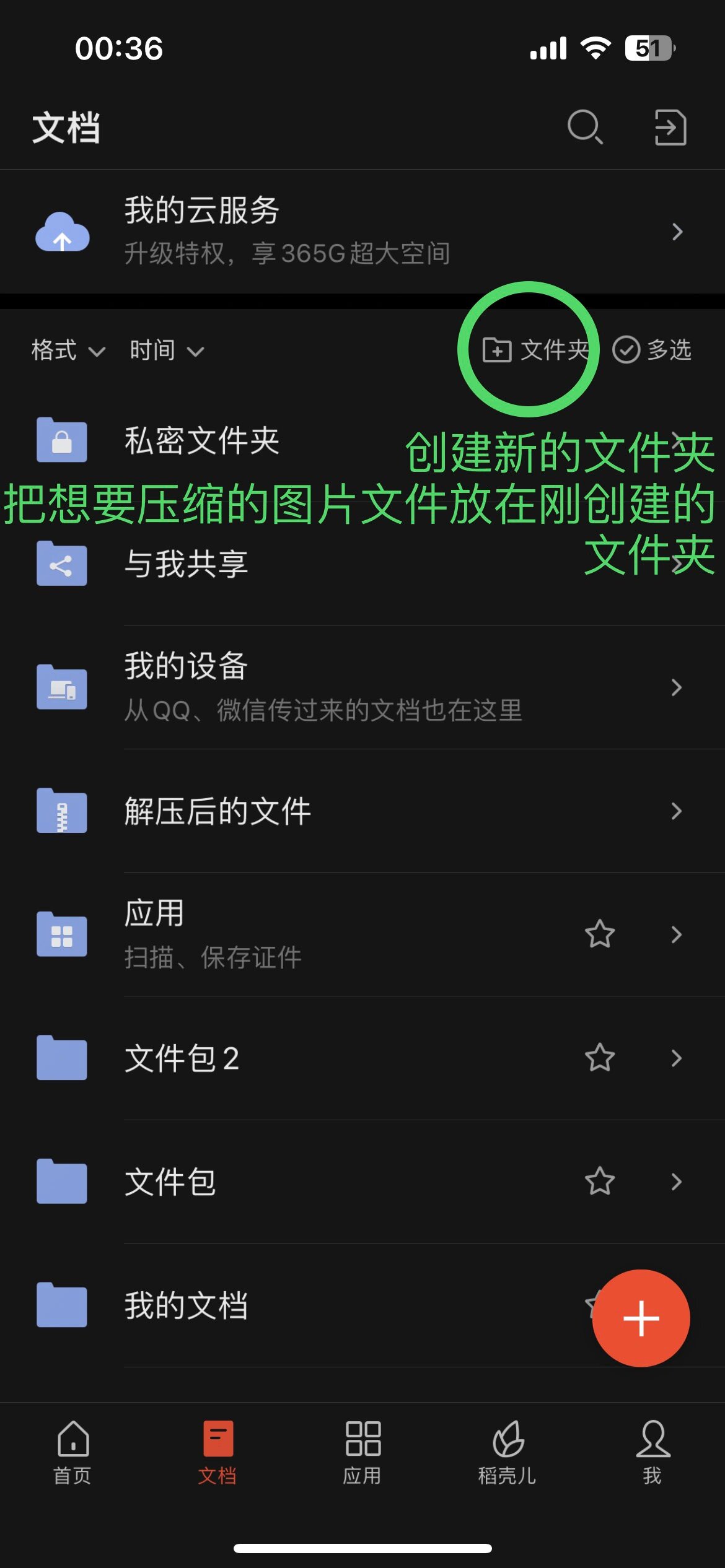Viewport: 725px width, 1568px height.
Task: Star the 文件包 folder
Action: 599,1182
